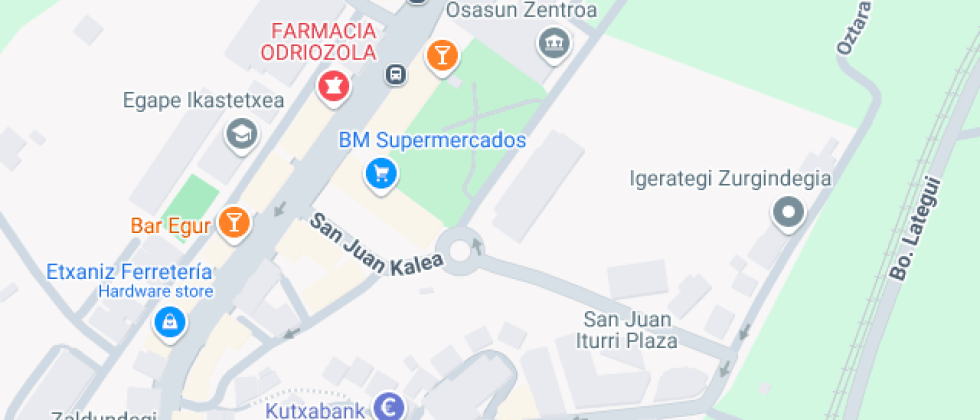This screenshot has width=980, height=420.
Task: Select the Etxaniz Ferretería hardware store marker
Action: tap(169, 321)
